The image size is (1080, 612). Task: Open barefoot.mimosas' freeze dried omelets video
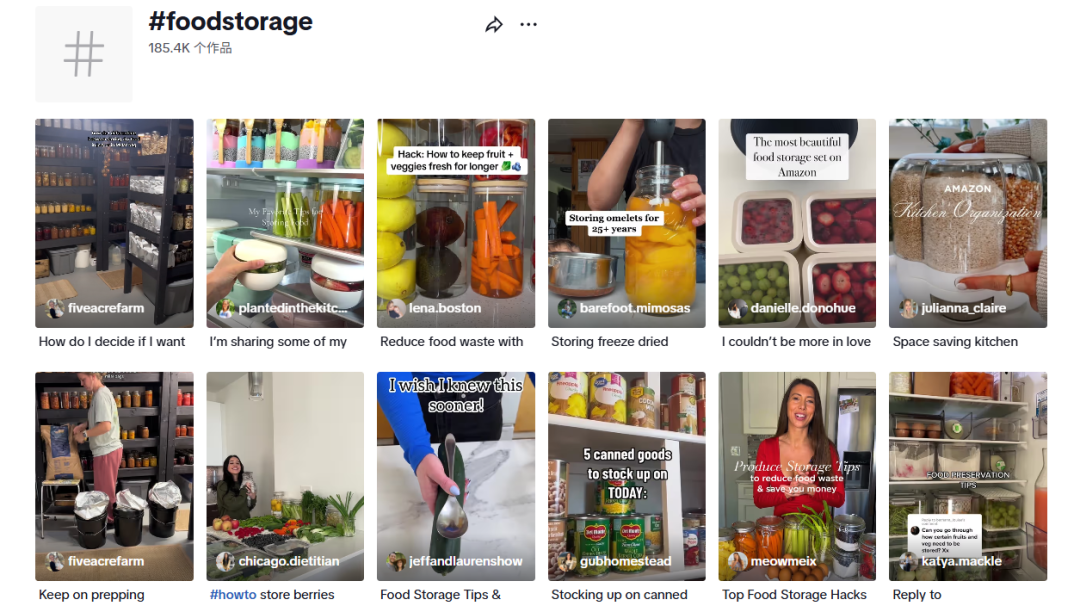click(627, 223)
